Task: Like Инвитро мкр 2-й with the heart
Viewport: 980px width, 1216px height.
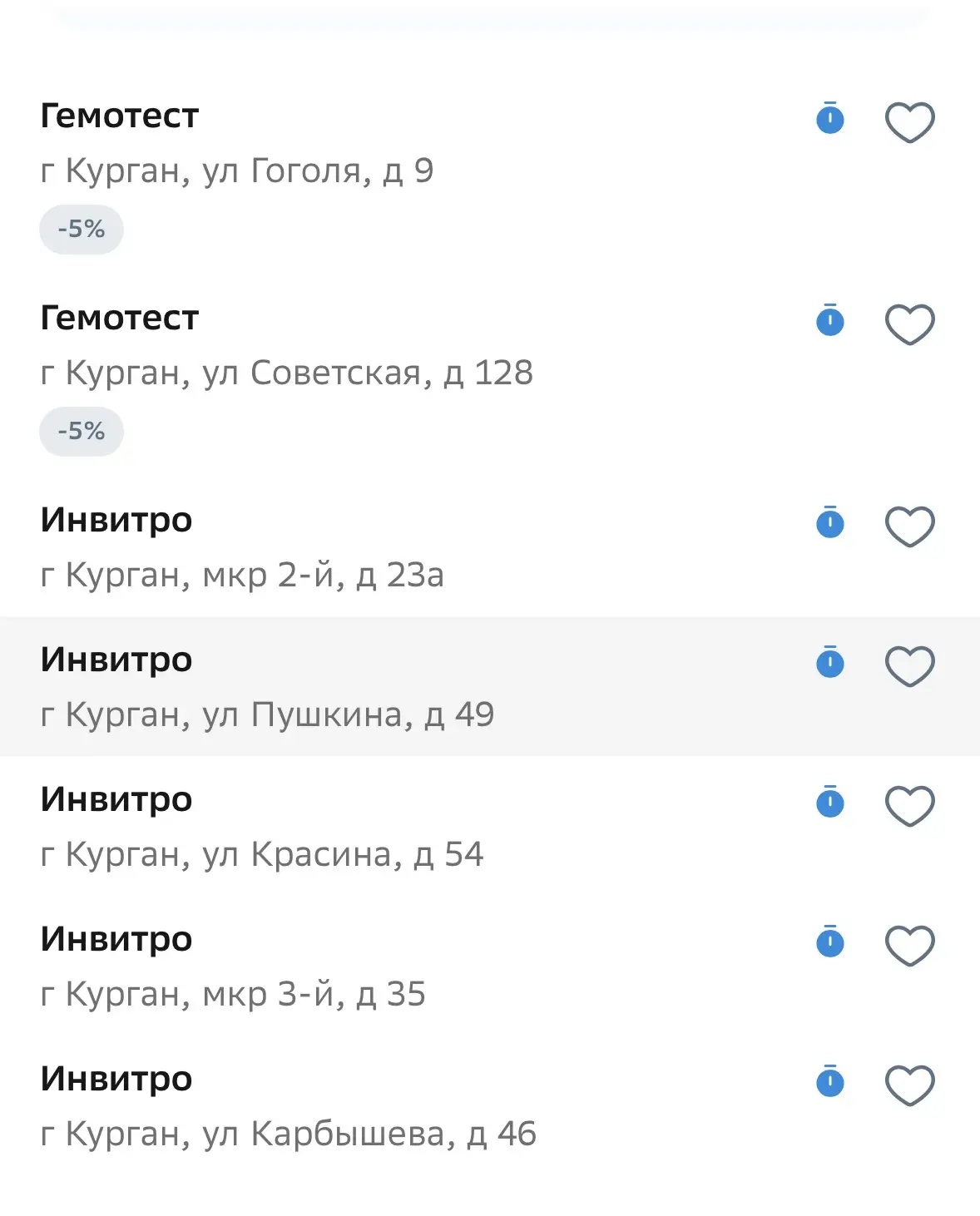Action: 909,526
